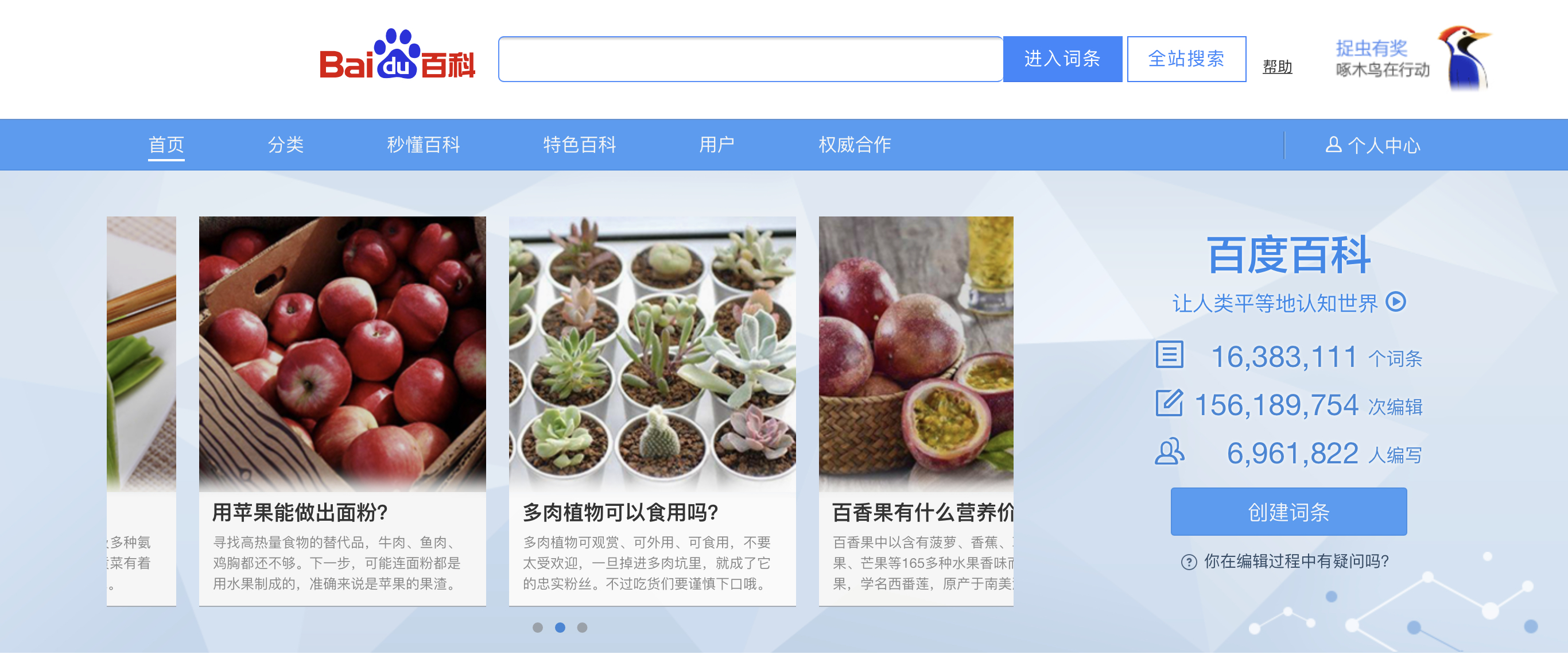
Task: Focus the Baidu Baike search box
Action: click(x=750, y=59)
